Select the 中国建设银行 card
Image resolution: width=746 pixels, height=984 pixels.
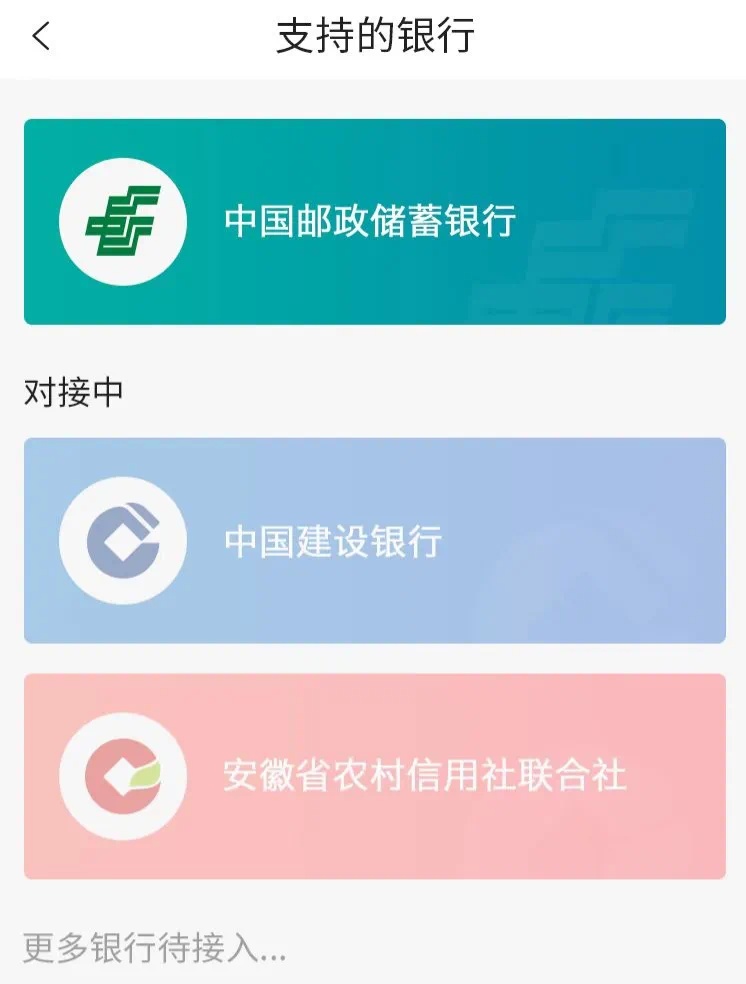374,540
